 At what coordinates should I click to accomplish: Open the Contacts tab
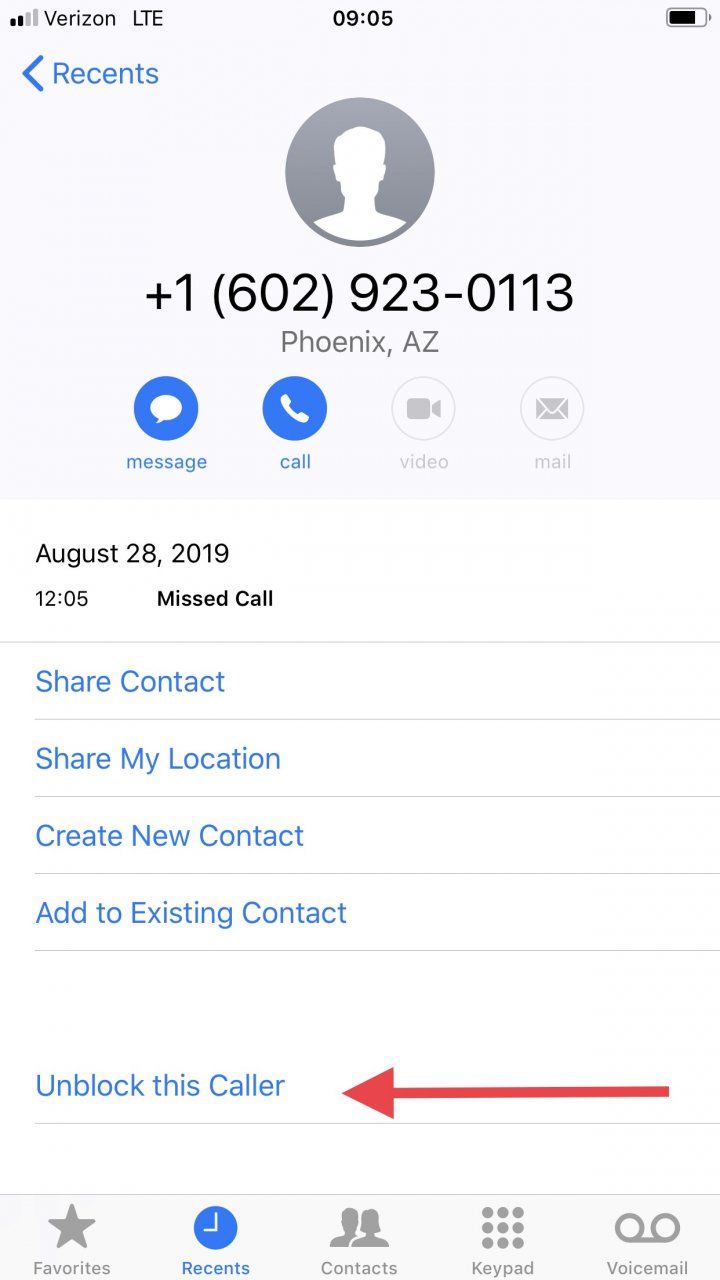point(359,1239)
